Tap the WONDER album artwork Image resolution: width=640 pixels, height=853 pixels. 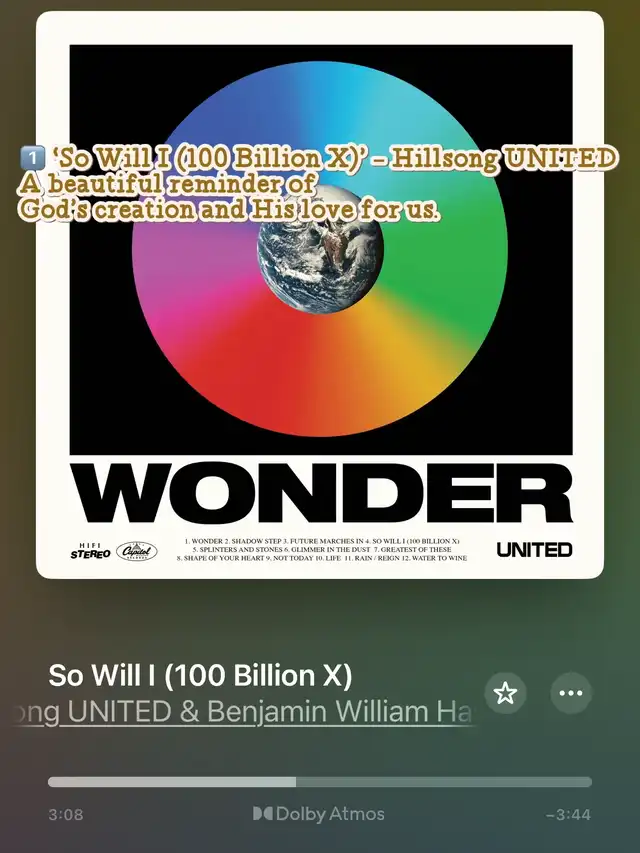click(320, 295)
